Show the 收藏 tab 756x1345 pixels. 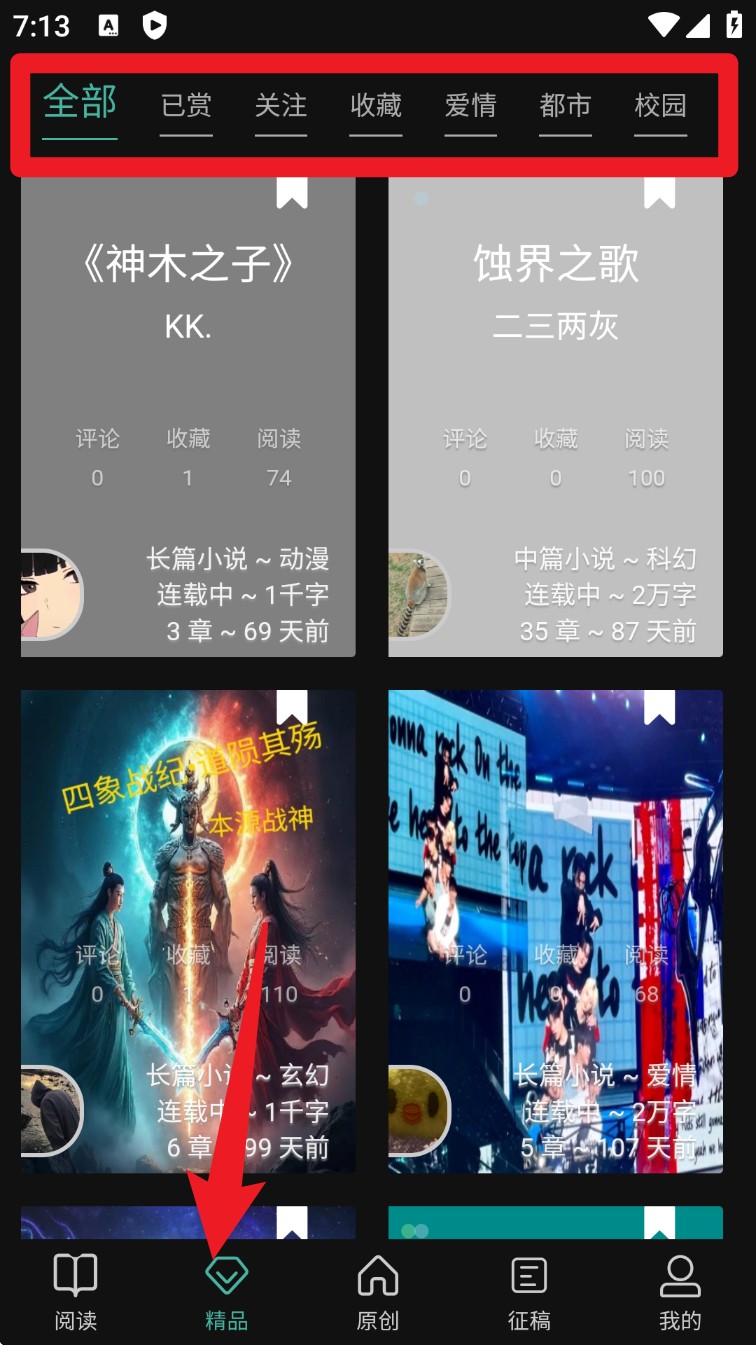pos(376,106)
